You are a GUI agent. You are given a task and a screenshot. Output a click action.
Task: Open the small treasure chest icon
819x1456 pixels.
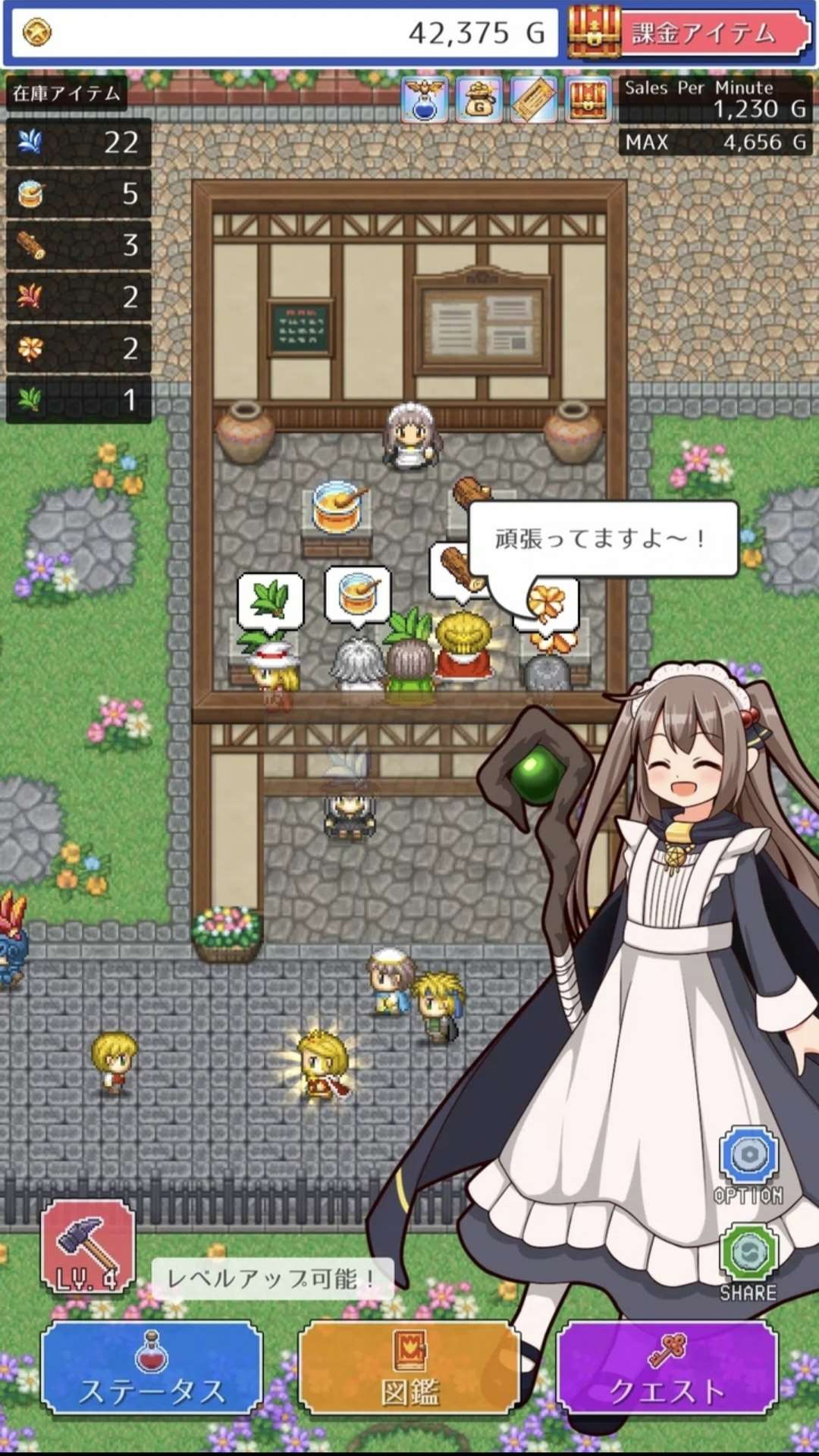(588, 99)
